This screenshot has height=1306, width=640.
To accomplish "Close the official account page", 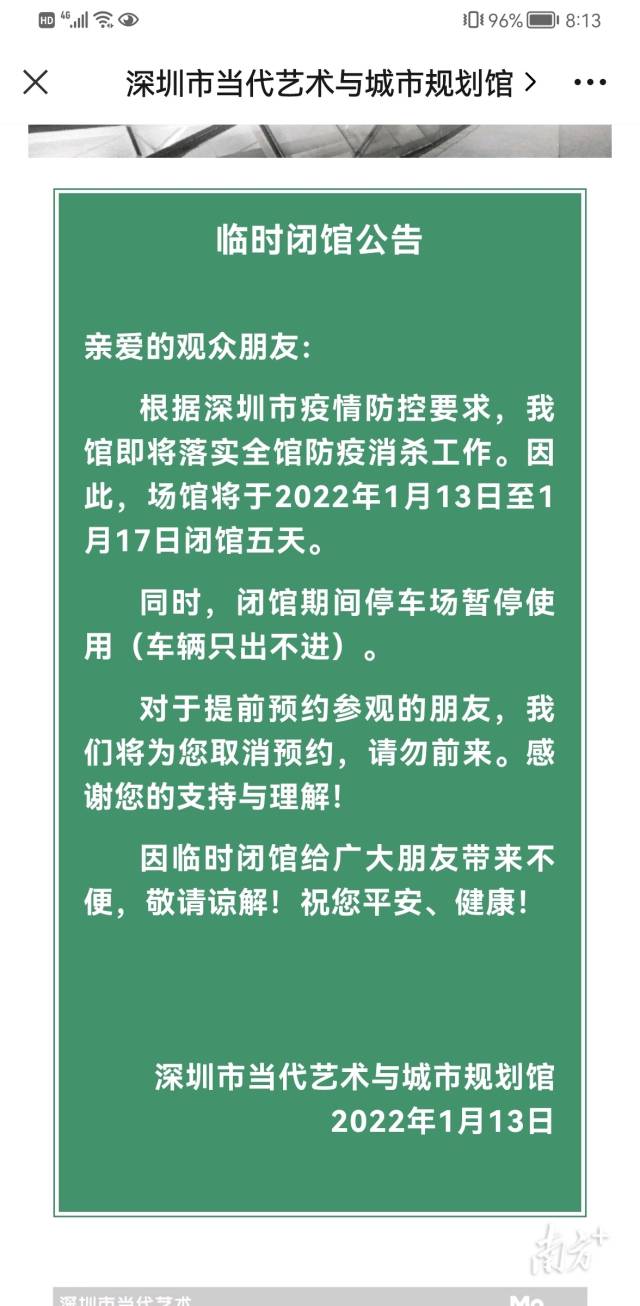I will (35, 82).
